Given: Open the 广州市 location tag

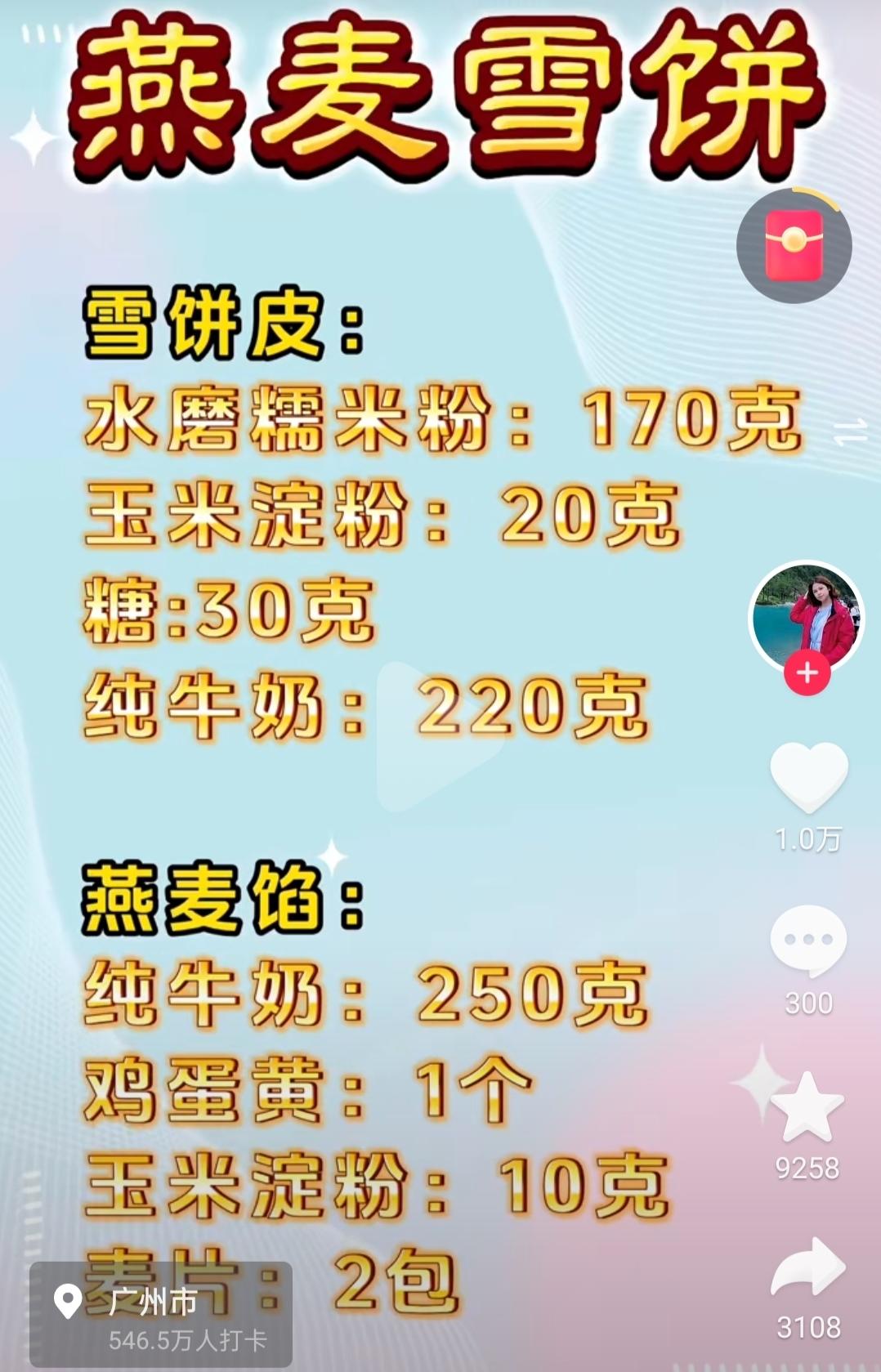Looking at the screenshot, I should [x=161, y=1313].
